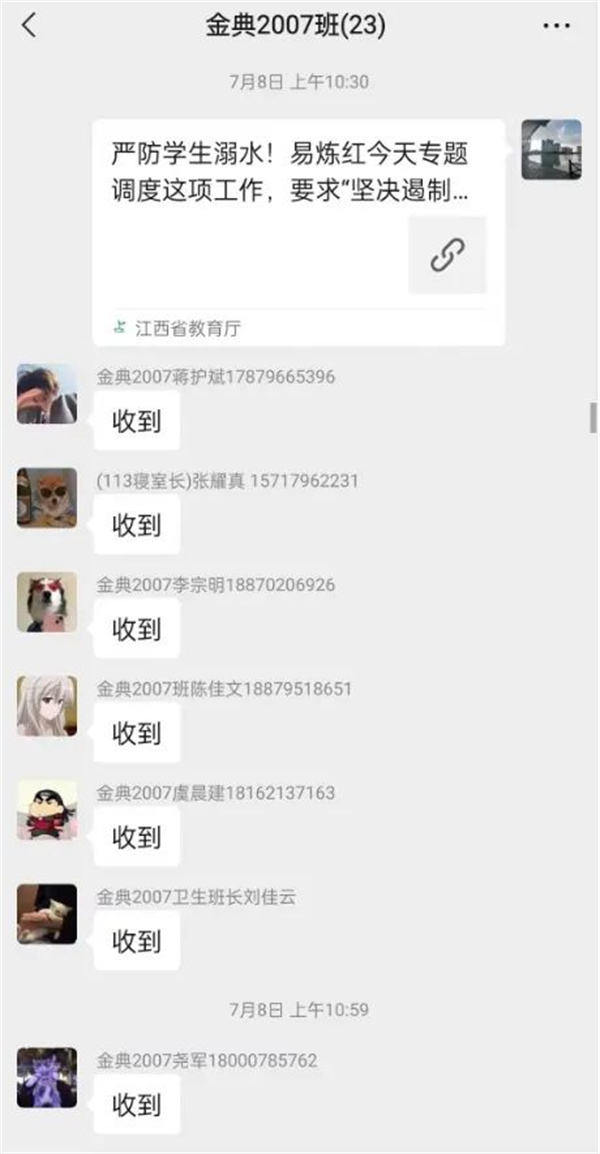View 李宗明's avatar profile
This screenshot has height=1154, width=600.
pos(47,602)
